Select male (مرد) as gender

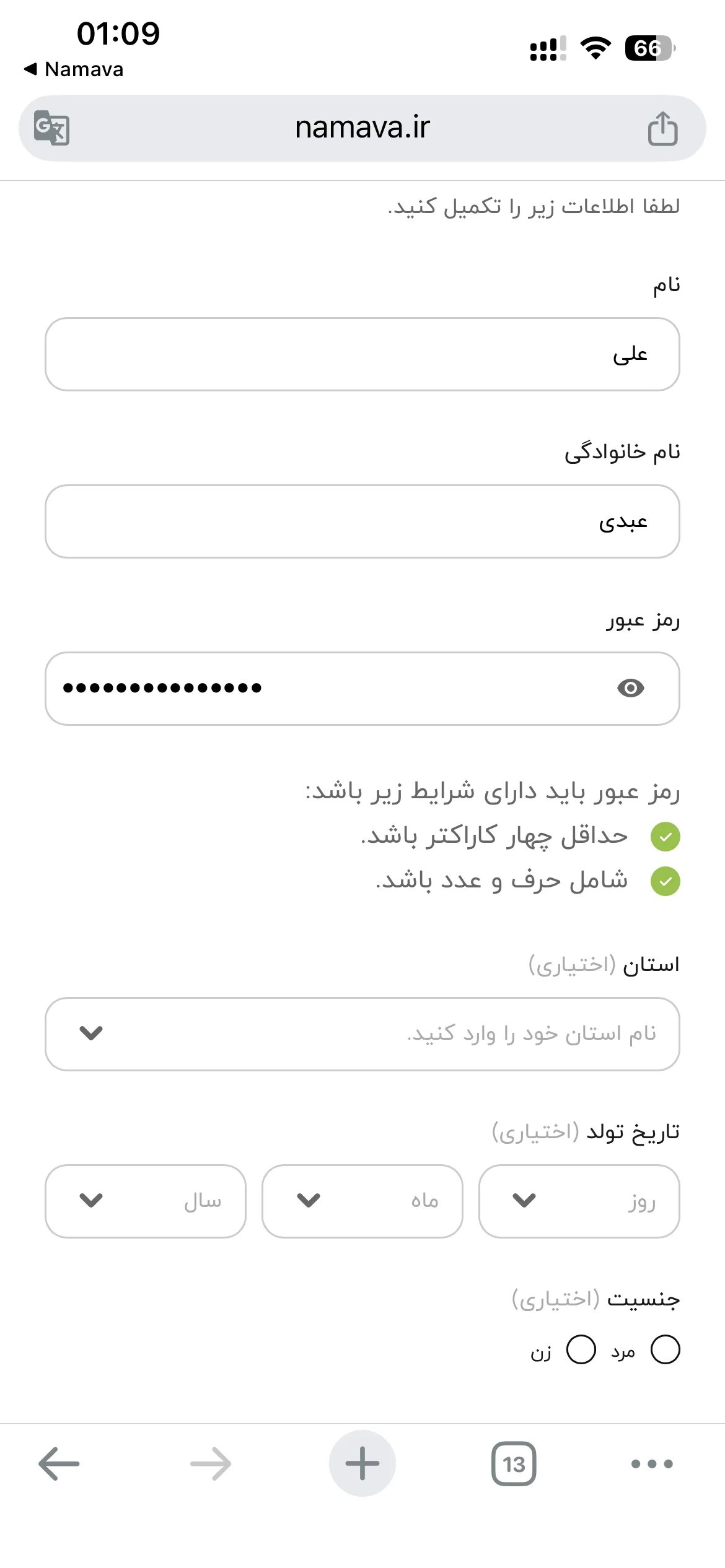(666, 1349)
